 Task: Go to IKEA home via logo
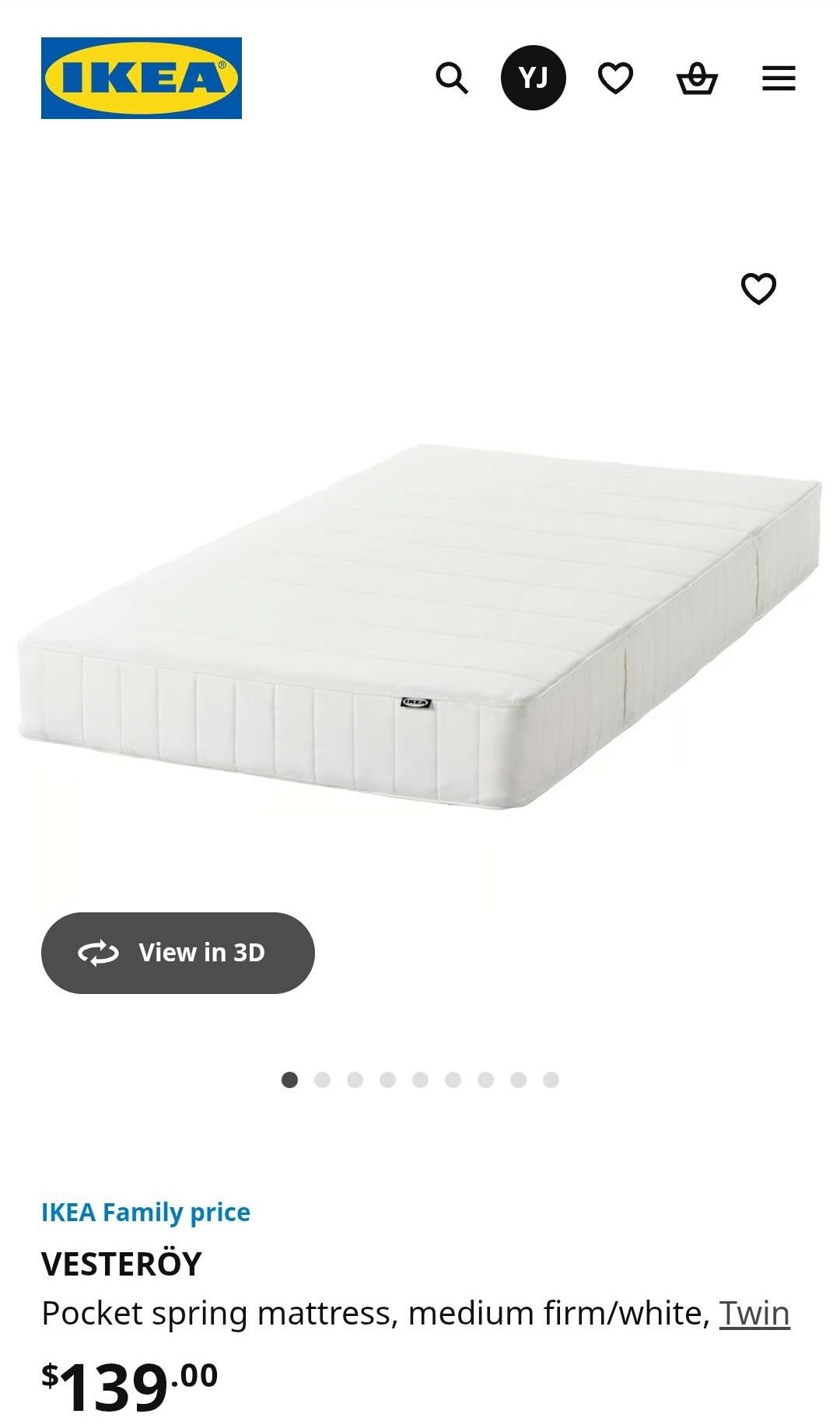tap(142, 78)
